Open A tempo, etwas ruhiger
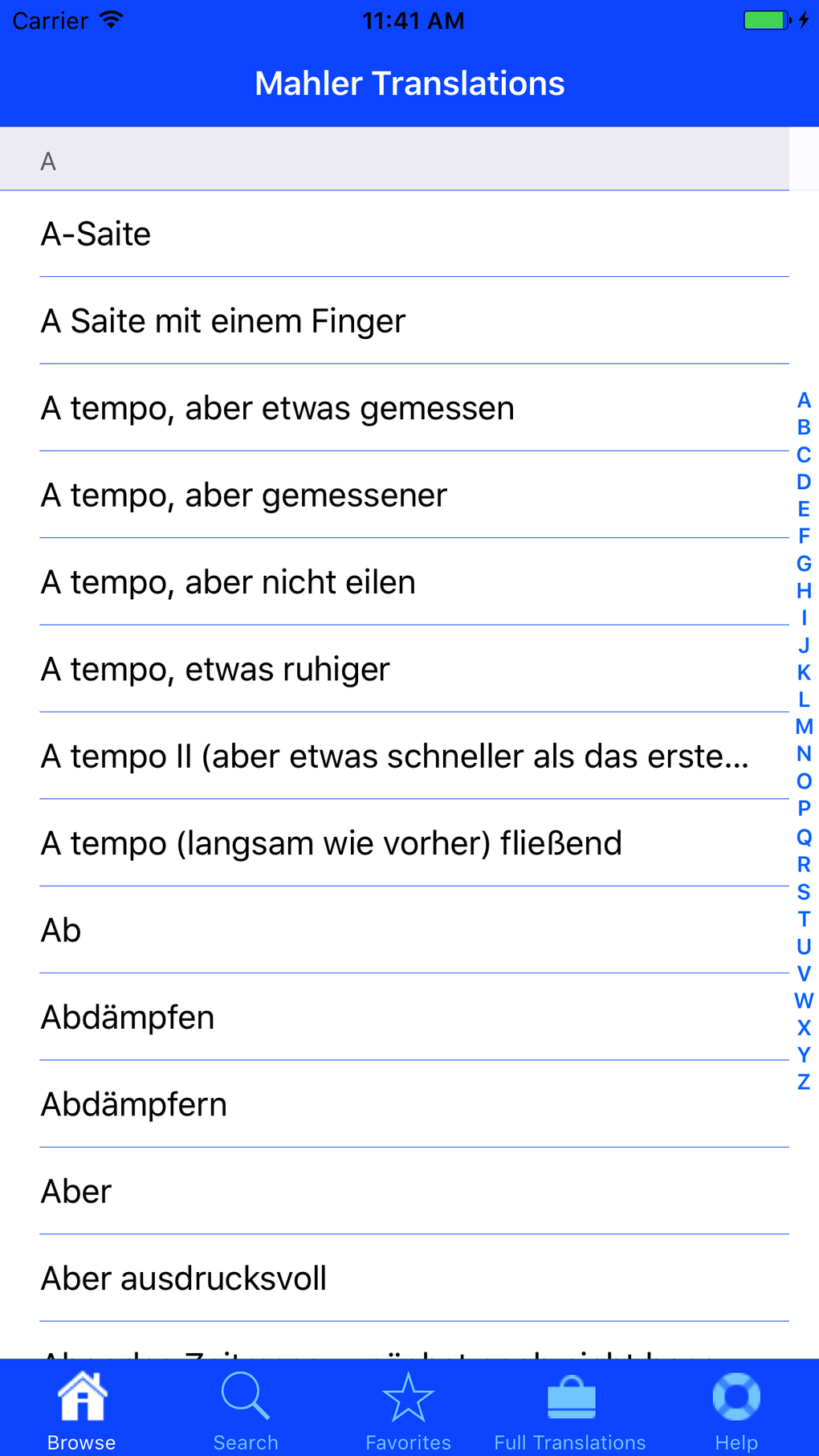 coord(393,670)
